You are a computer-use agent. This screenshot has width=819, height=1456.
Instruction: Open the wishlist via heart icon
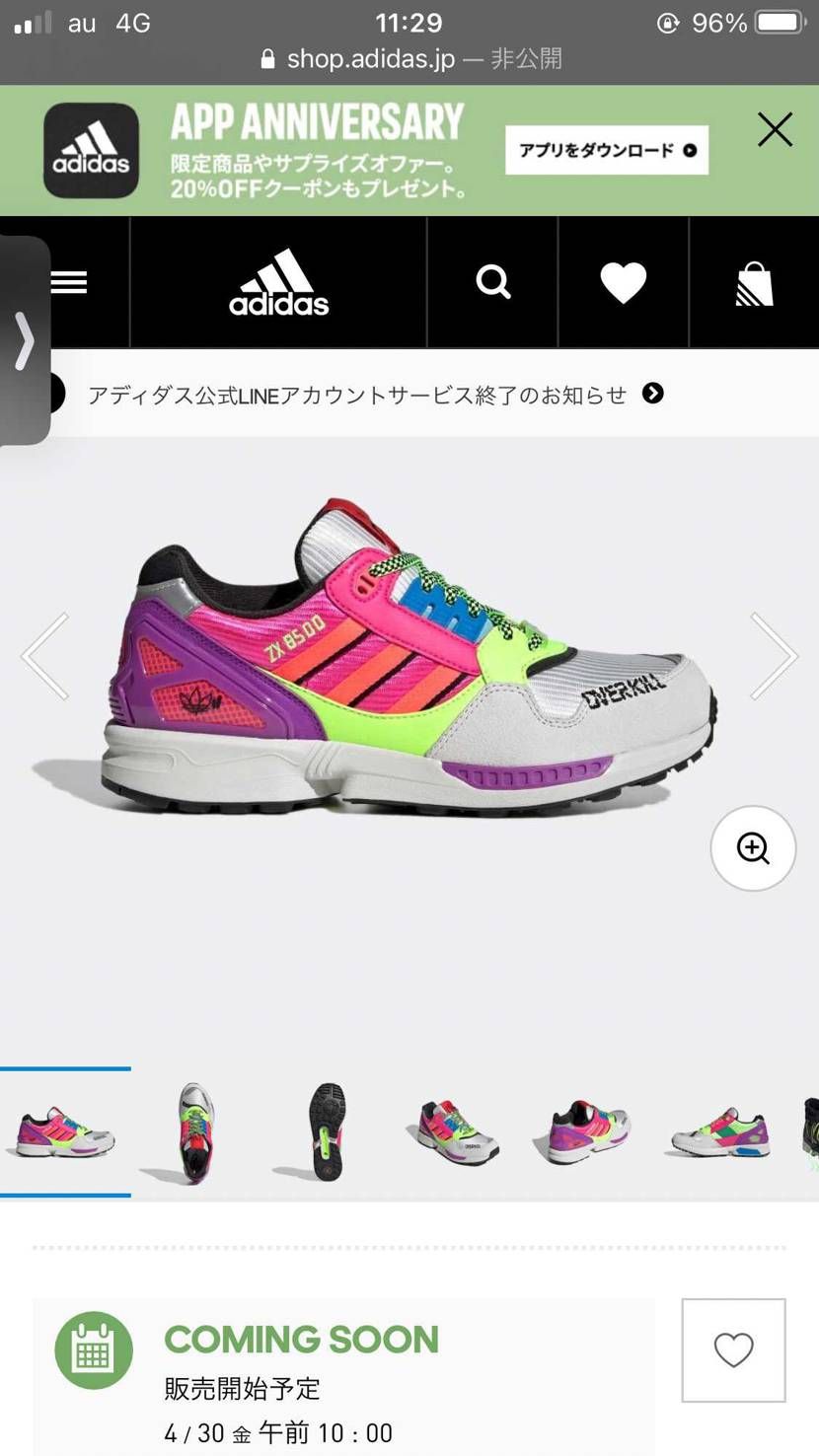pos(623,281)
